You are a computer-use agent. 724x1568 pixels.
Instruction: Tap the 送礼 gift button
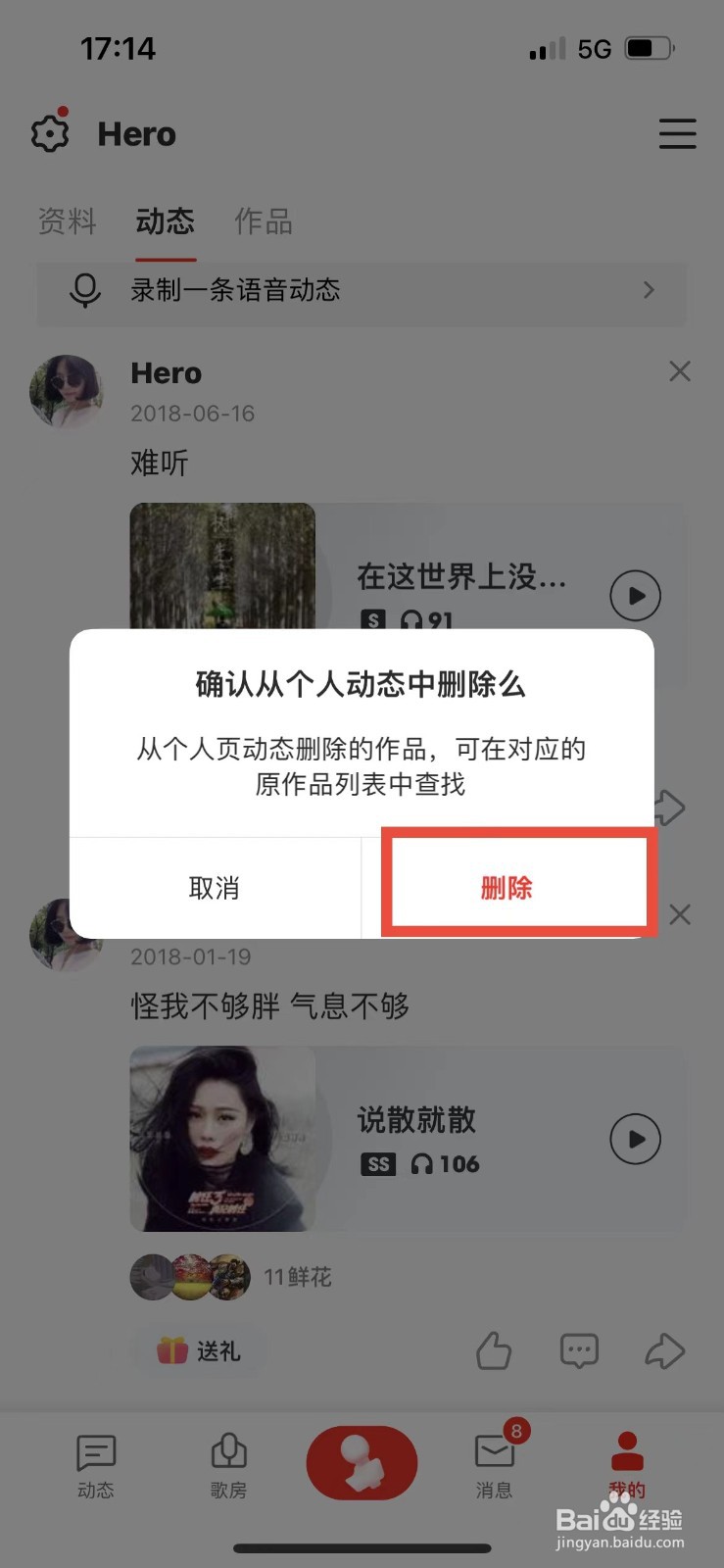tap(197, 1350)
